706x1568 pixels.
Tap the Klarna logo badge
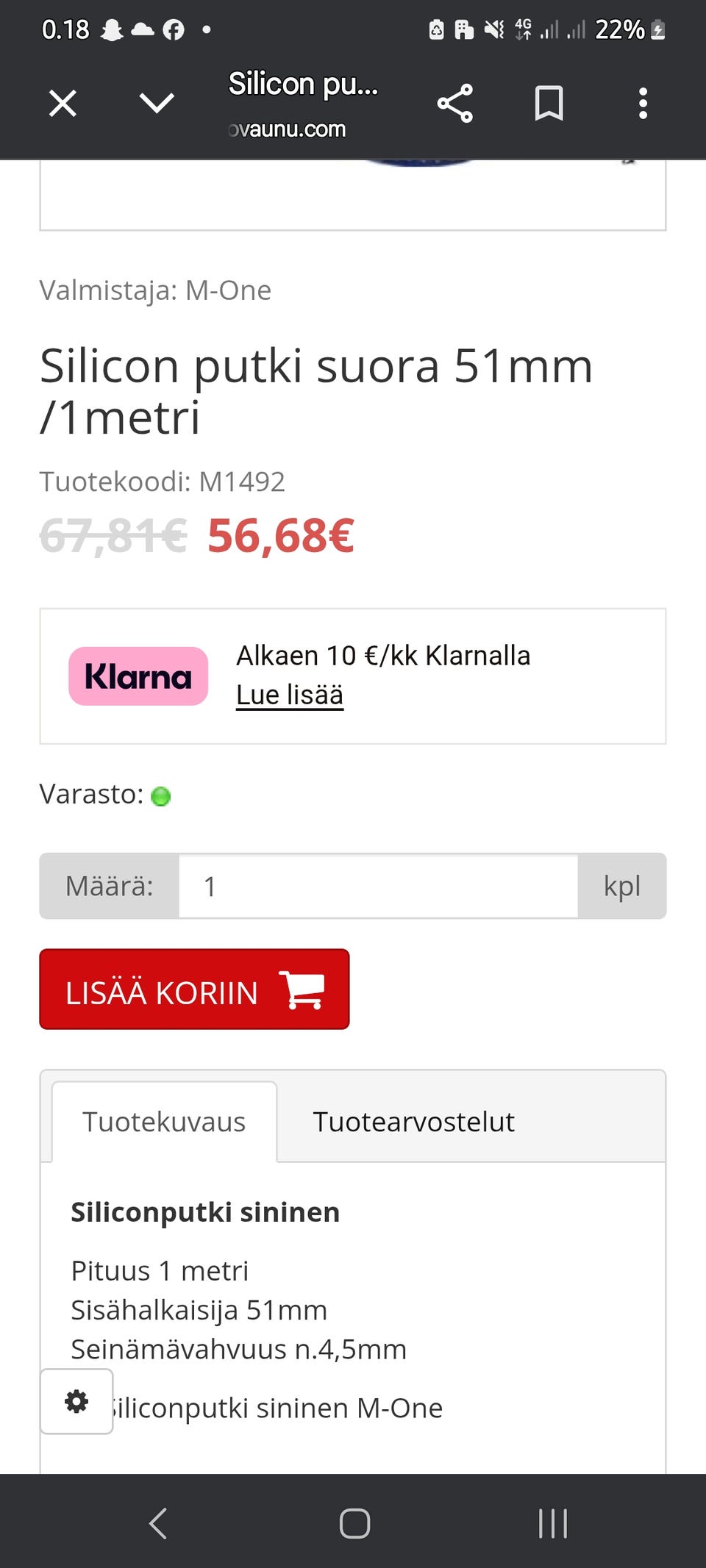(138, 676)
